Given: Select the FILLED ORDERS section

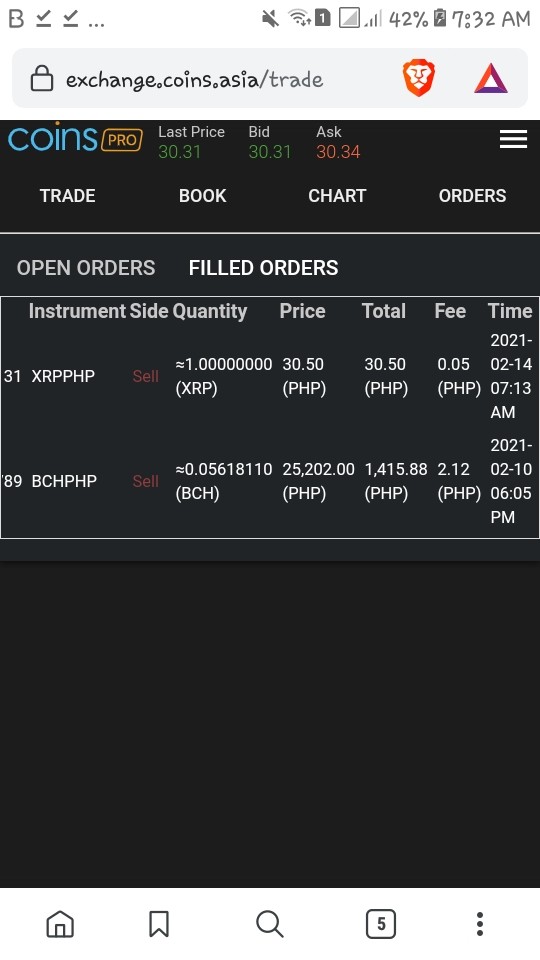Looking at the screenshot, I should [x=263, y=268].
